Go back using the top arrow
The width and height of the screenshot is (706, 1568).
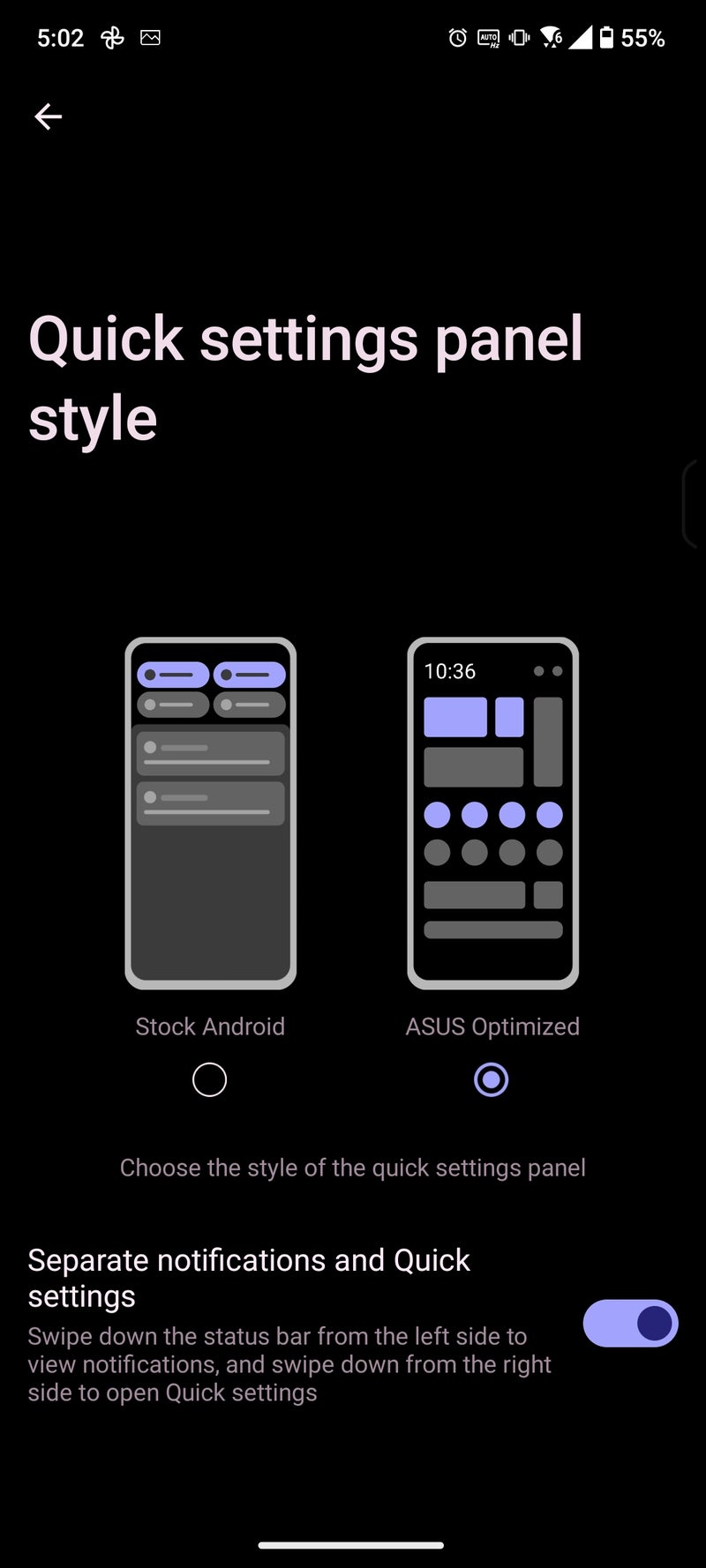coord(48,116)
